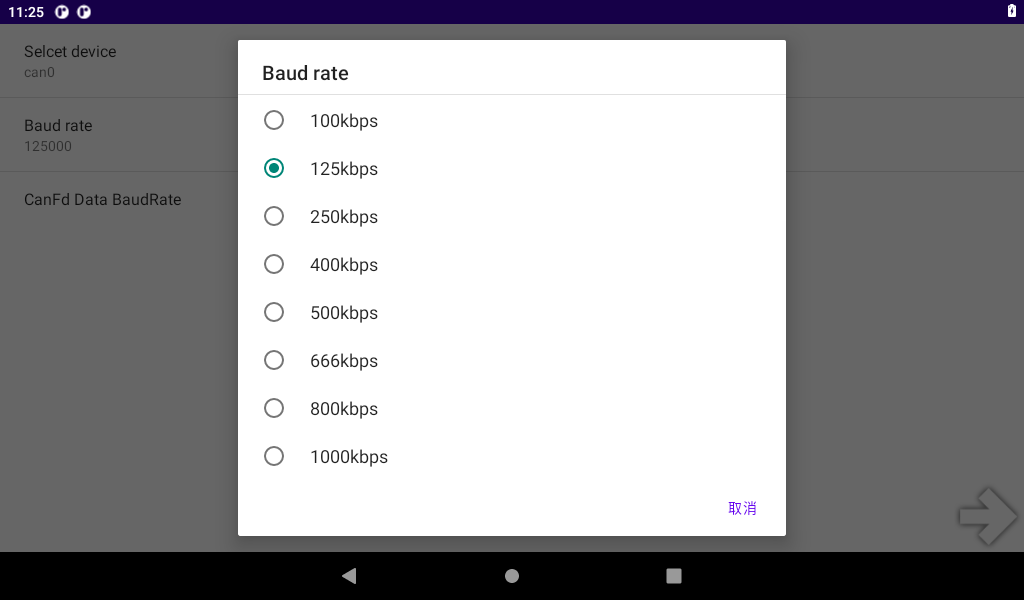Set baud rate to 500kbps
Image resolution: width=1024 pixels, height=600 pixels.
274,313
